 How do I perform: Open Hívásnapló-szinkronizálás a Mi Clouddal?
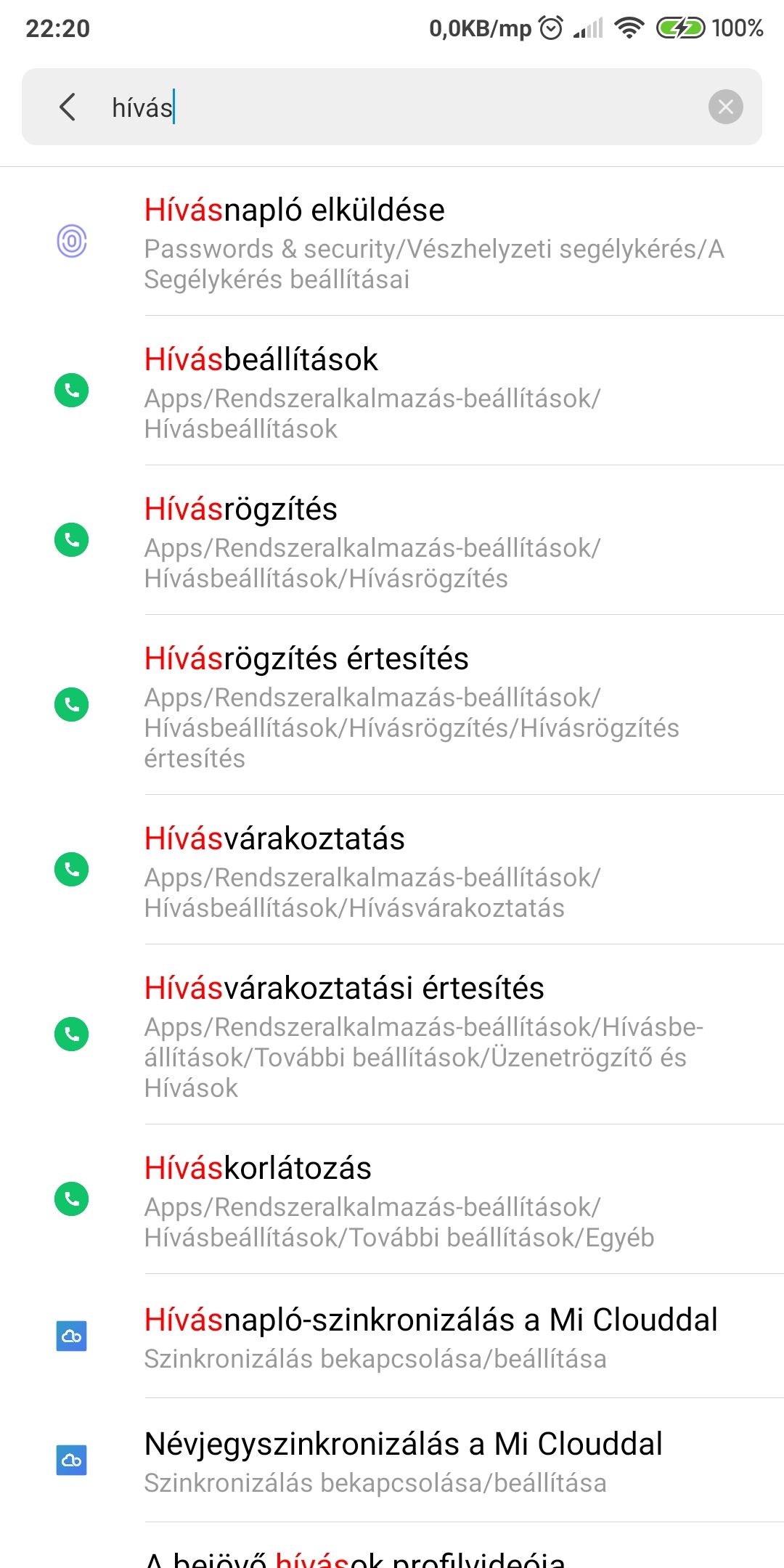point(392,1336)
